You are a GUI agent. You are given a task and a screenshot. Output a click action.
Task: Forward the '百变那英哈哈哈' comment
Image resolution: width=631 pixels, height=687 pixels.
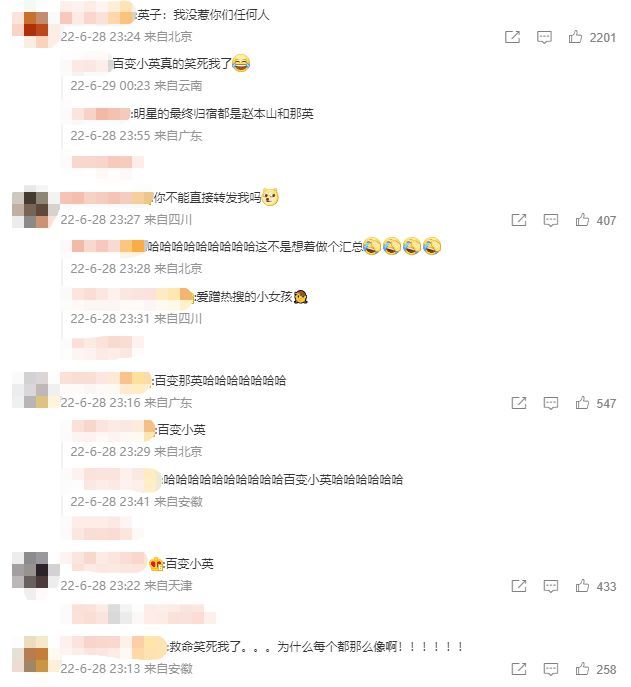[519, 403]
